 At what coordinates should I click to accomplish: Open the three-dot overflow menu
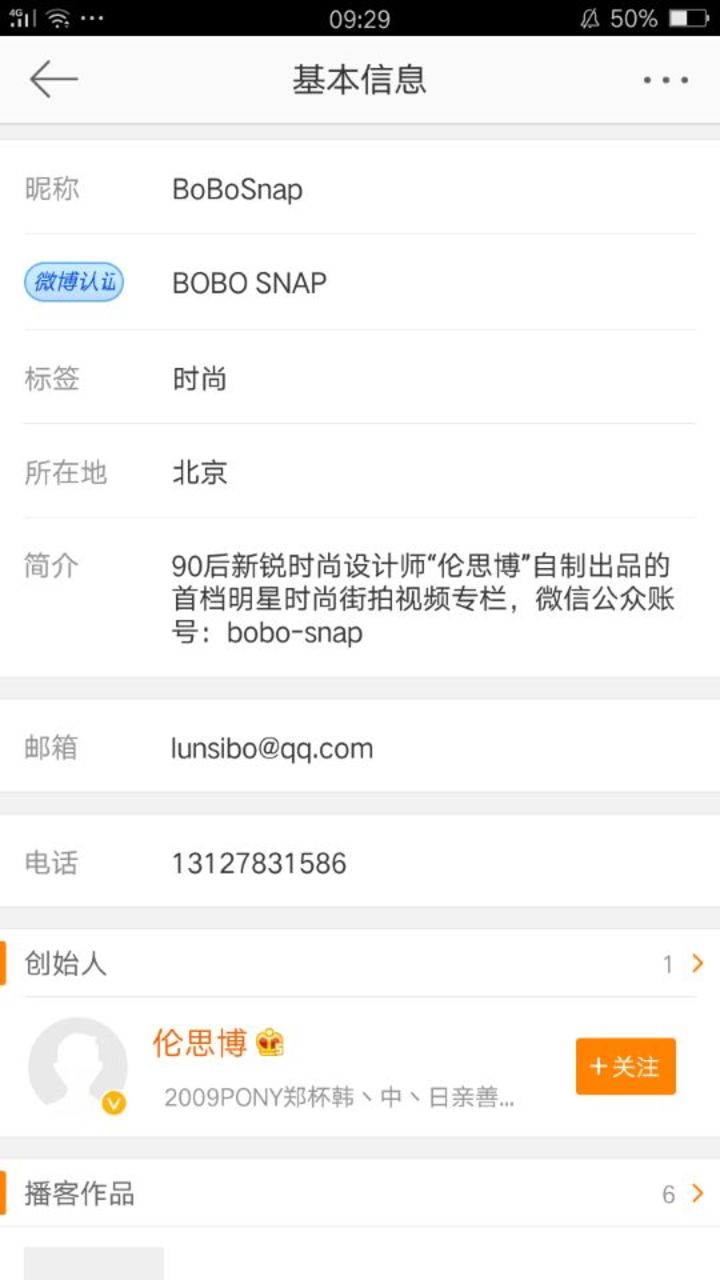pyautogui.click(x=666, y=80)
